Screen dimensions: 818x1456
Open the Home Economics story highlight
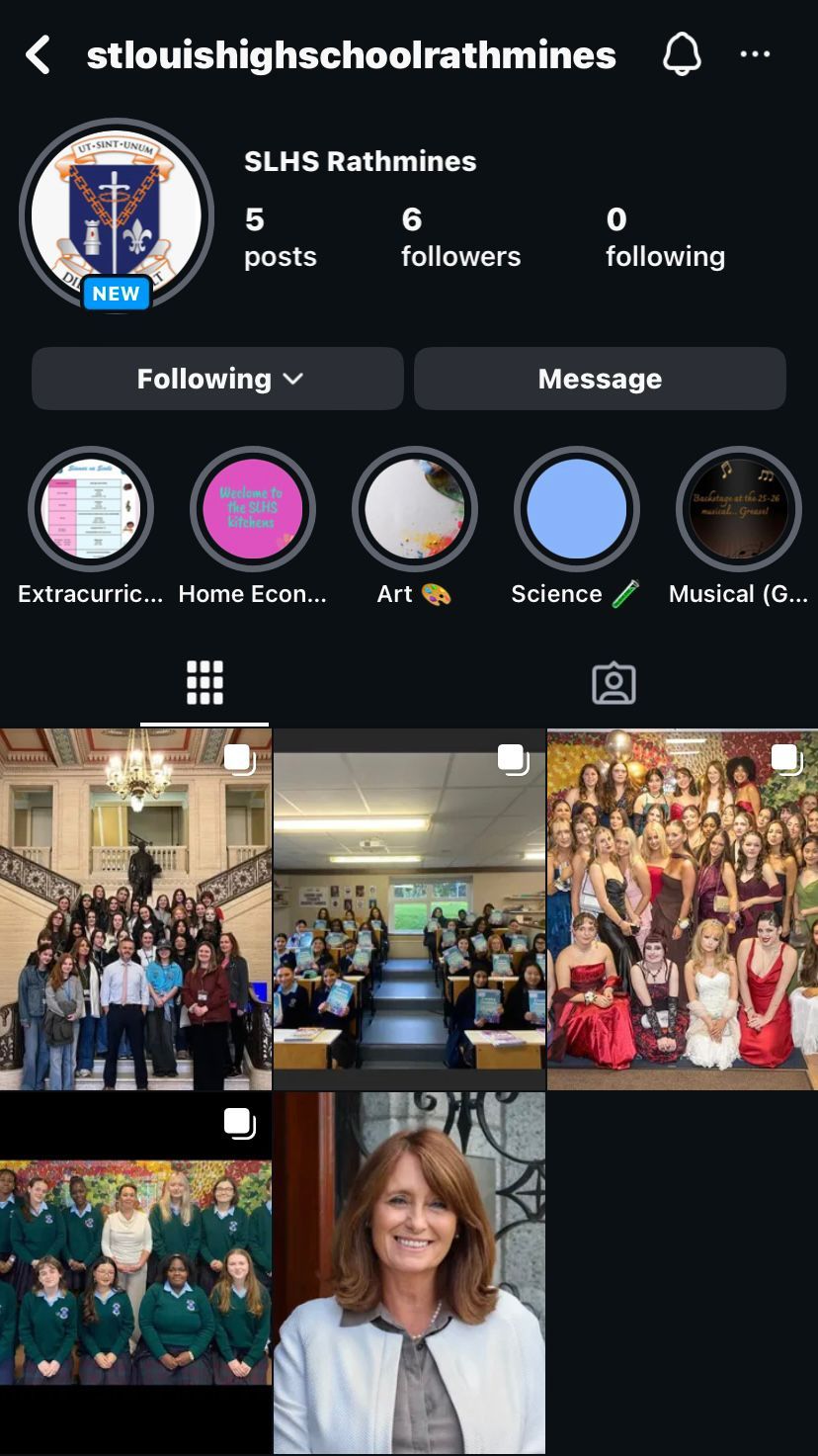coord(253,510)
